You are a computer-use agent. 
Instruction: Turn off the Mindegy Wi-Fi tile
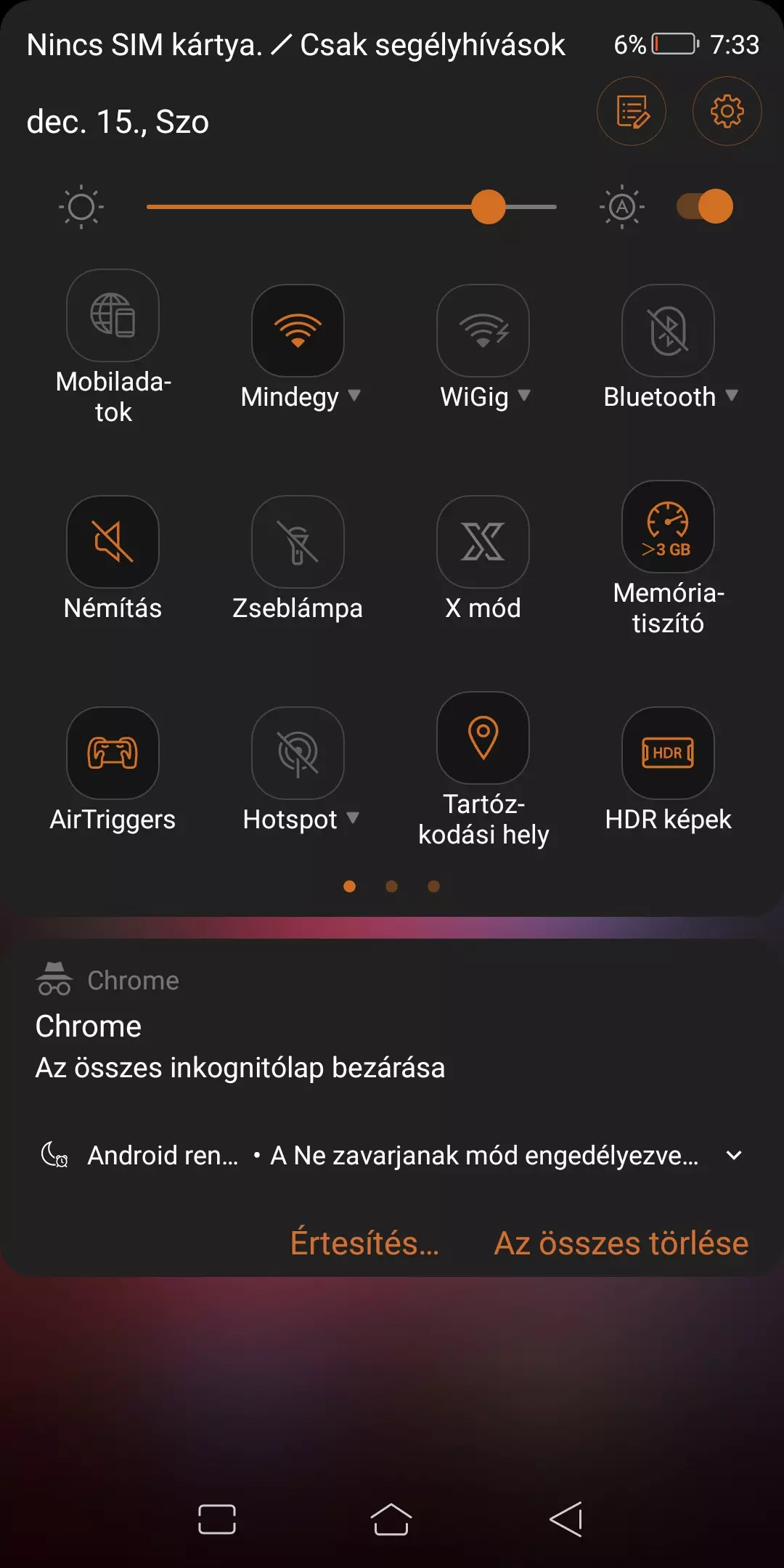[298, 331]
